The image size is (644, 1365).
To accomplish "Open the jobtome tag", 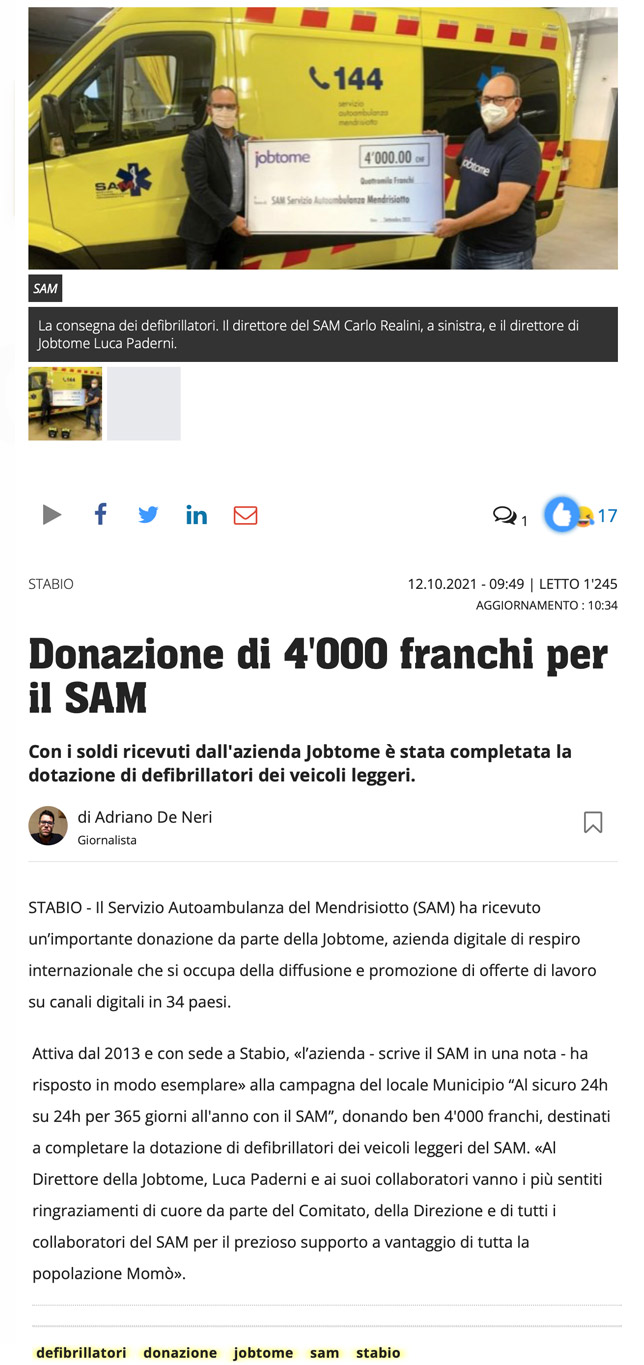I will [263, 1352].
